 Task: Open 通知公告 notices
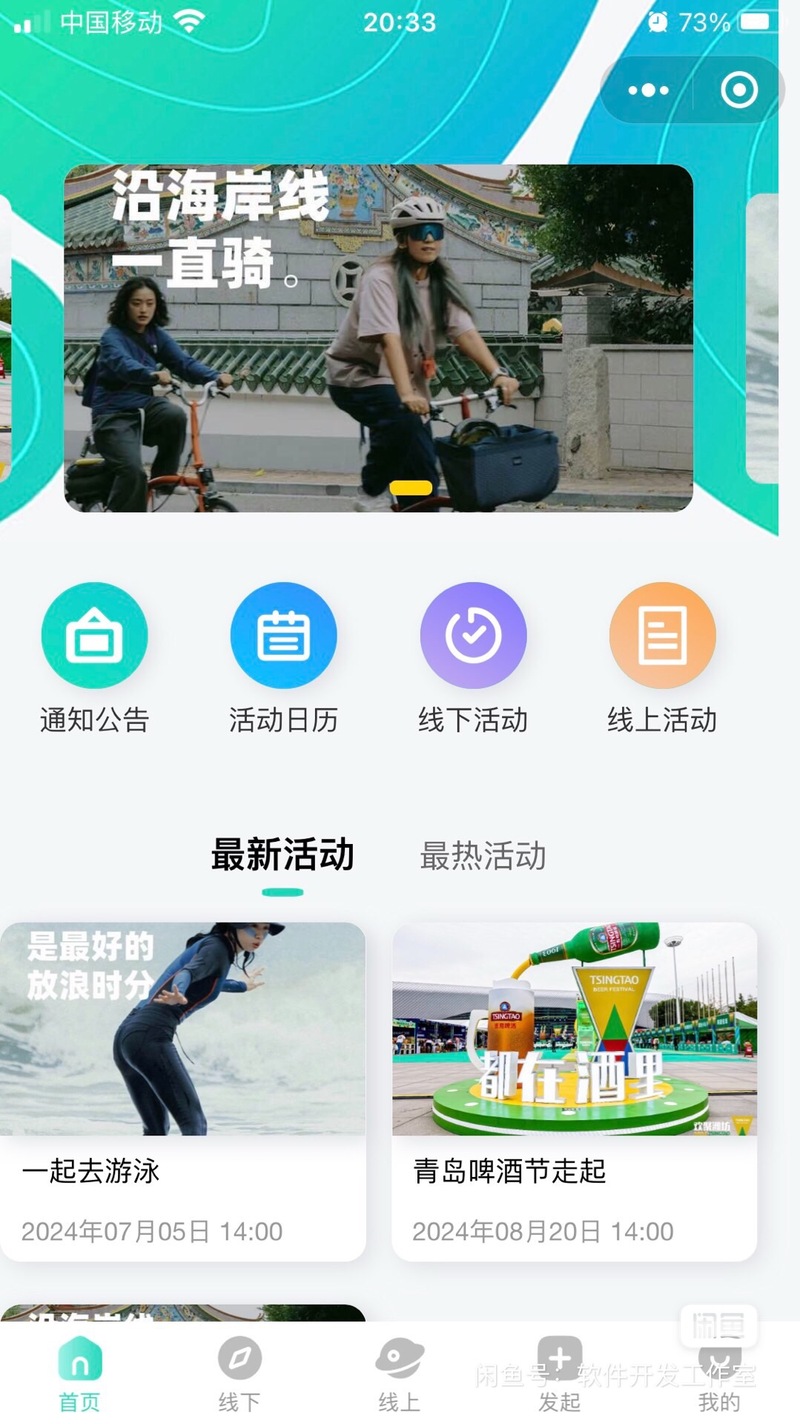pos(94,636)
